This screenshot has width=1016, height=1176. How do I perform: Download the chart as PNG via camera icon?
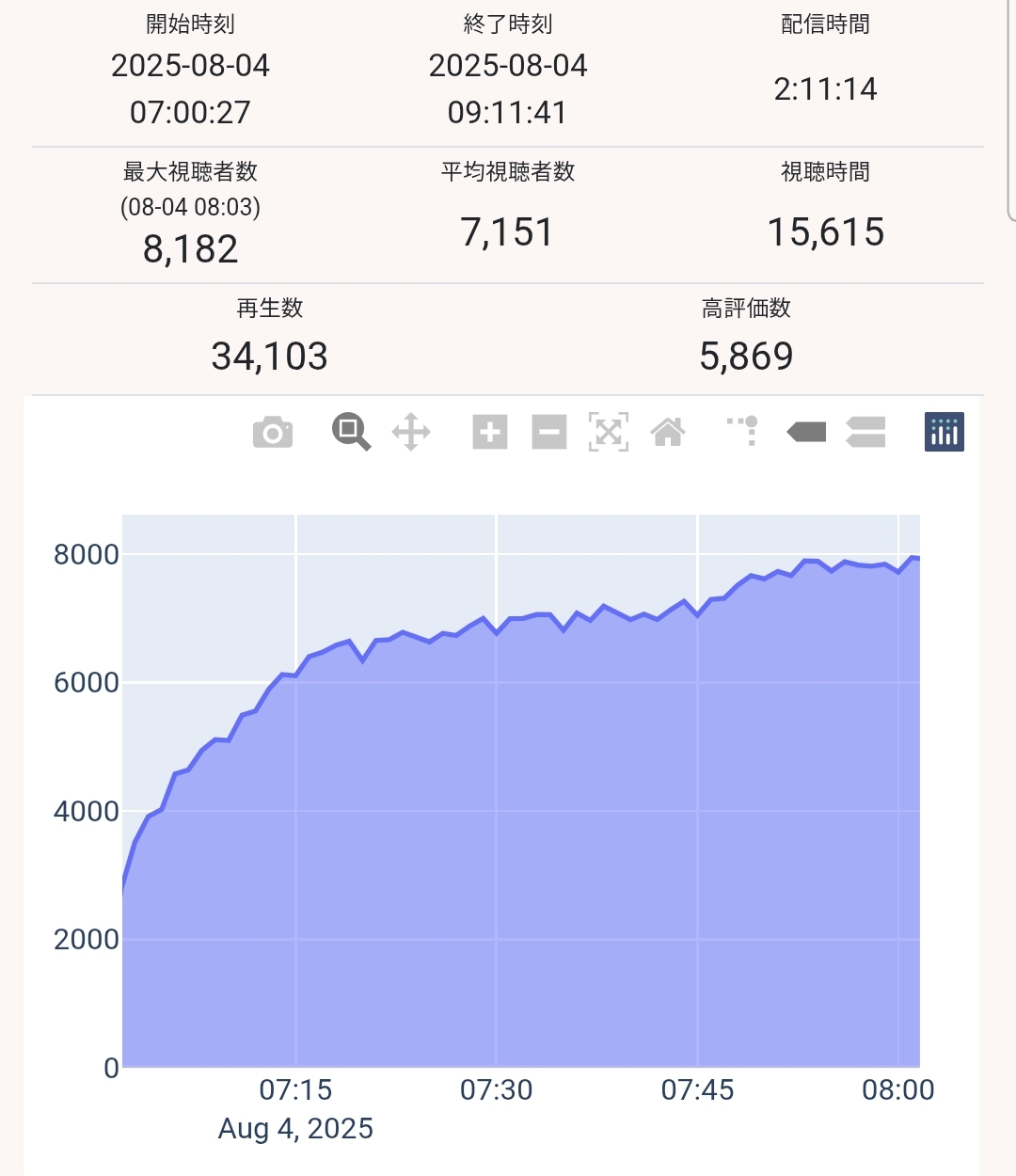pyautogui.click(x=273, y=433)
